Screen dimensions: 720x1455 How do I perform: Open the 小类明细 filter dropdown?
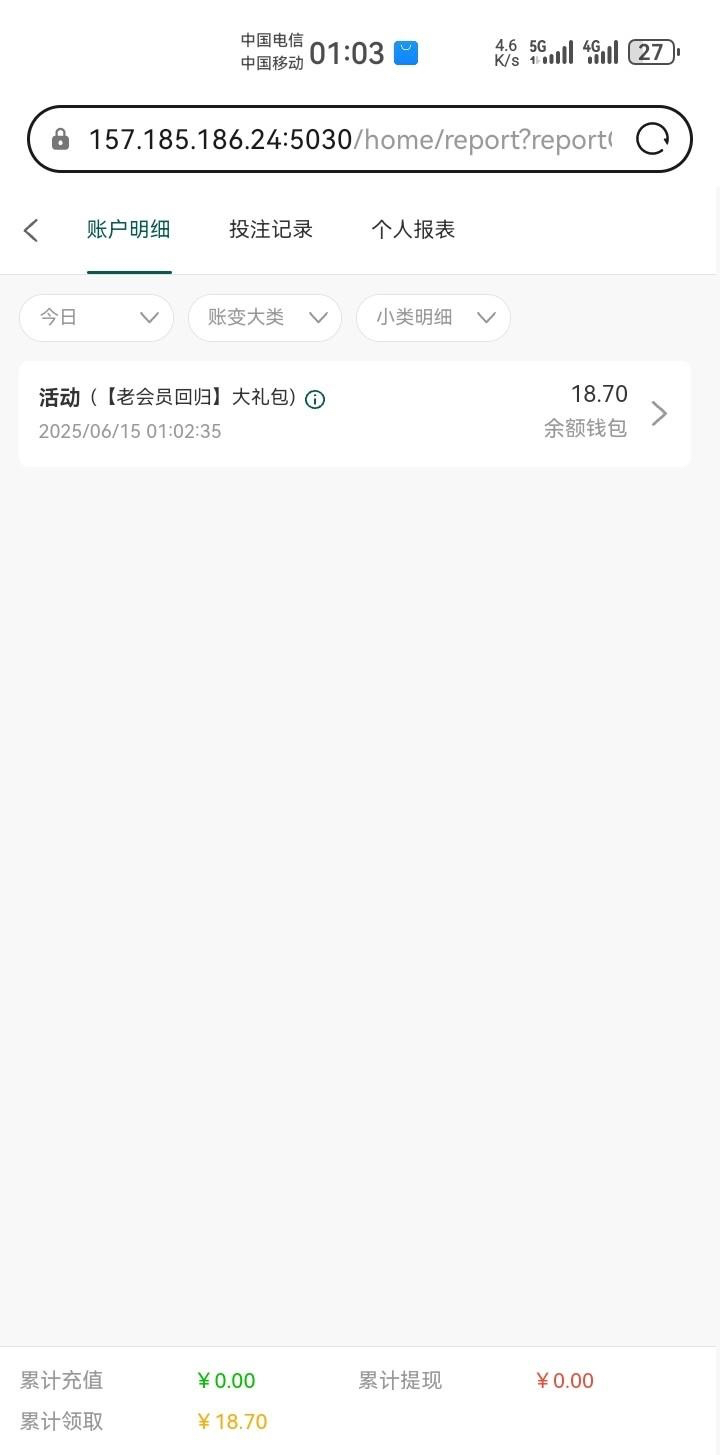click(x=433, y=318)
